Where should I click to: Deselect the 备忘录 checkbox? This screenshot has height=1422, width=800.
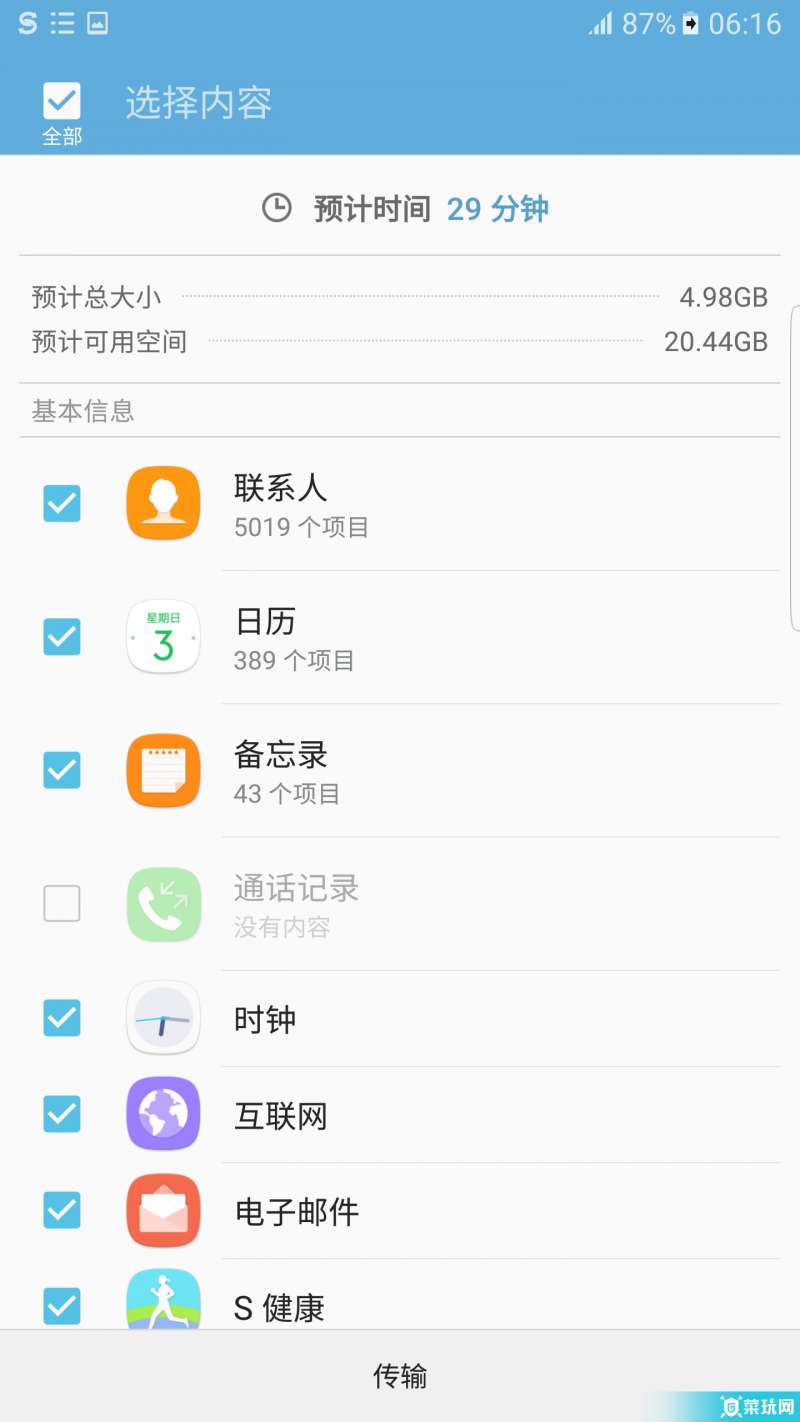(x=62, y=770)
